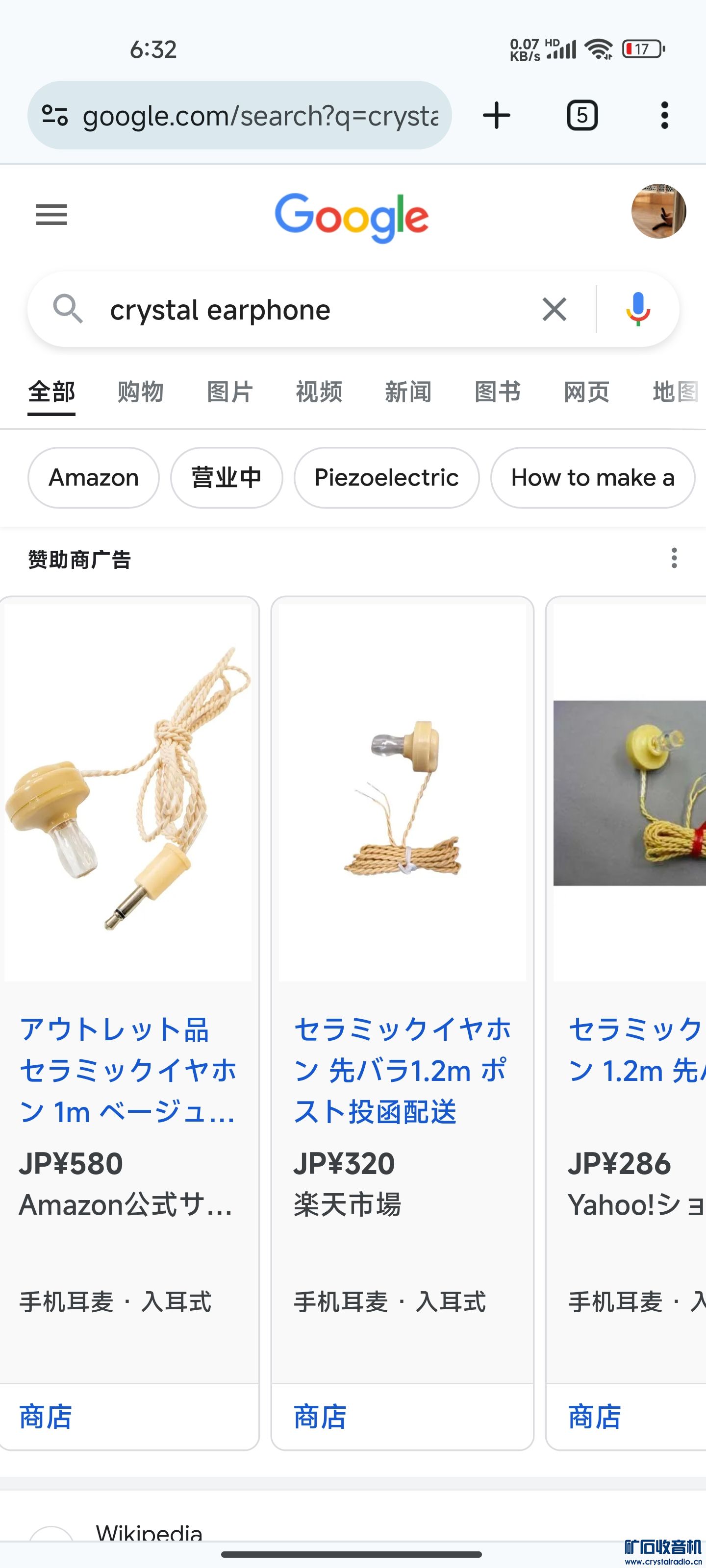Select the Amazon filter chip
706x1568 pixels.
click(94, 478)
